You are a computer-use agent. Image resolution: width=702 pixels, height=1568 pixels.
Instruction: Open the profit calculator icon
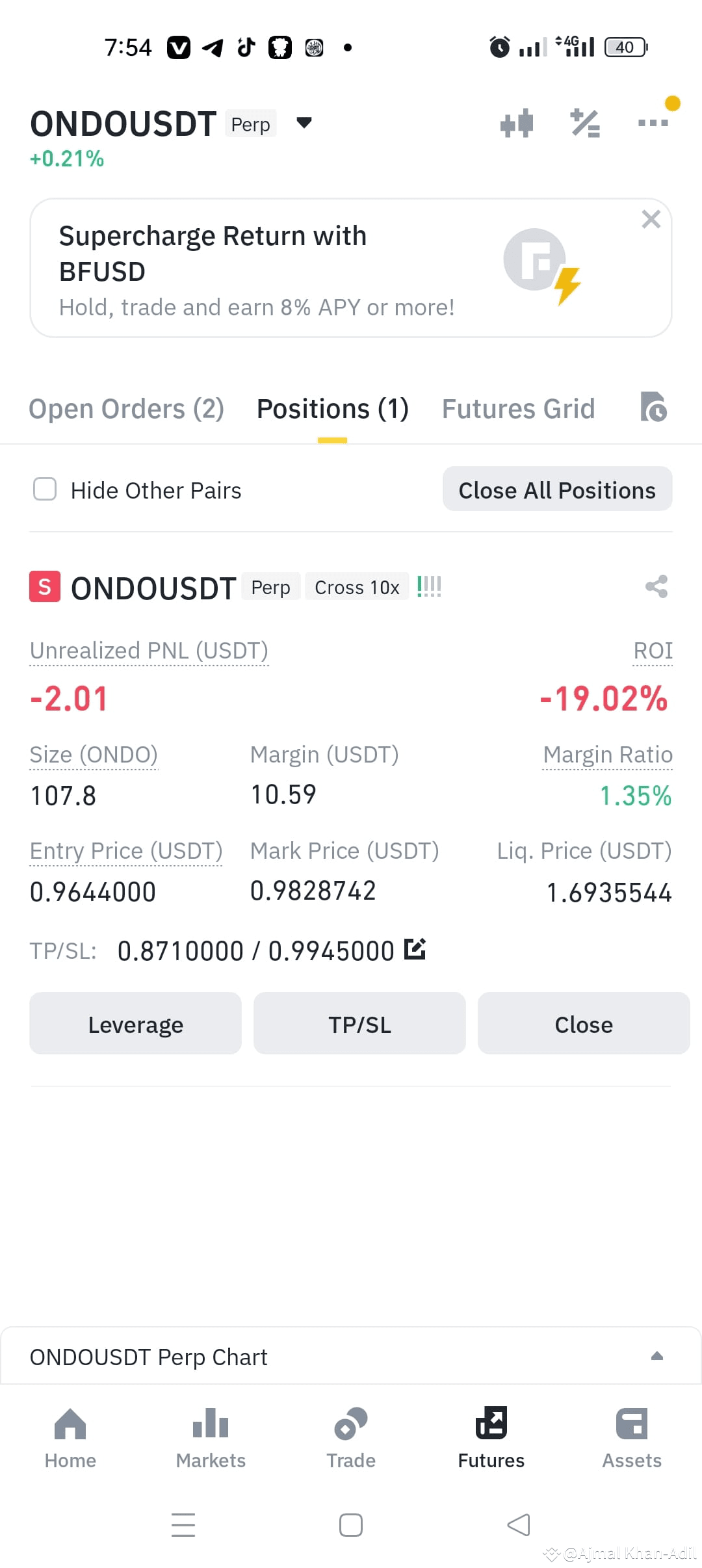tap(584, 123)
